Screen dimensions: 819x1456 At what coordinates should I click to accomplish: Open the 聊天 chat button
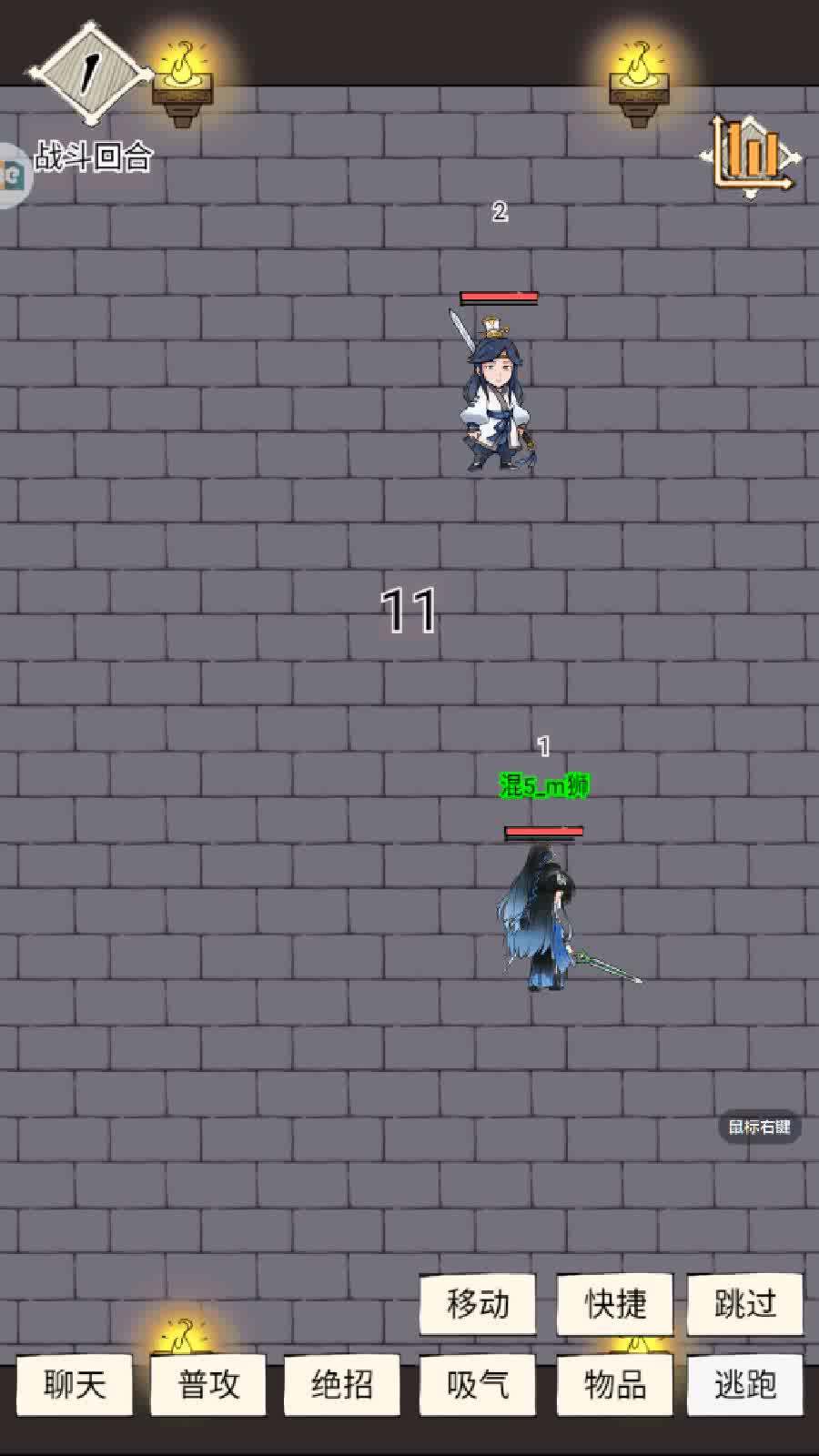75,1385
